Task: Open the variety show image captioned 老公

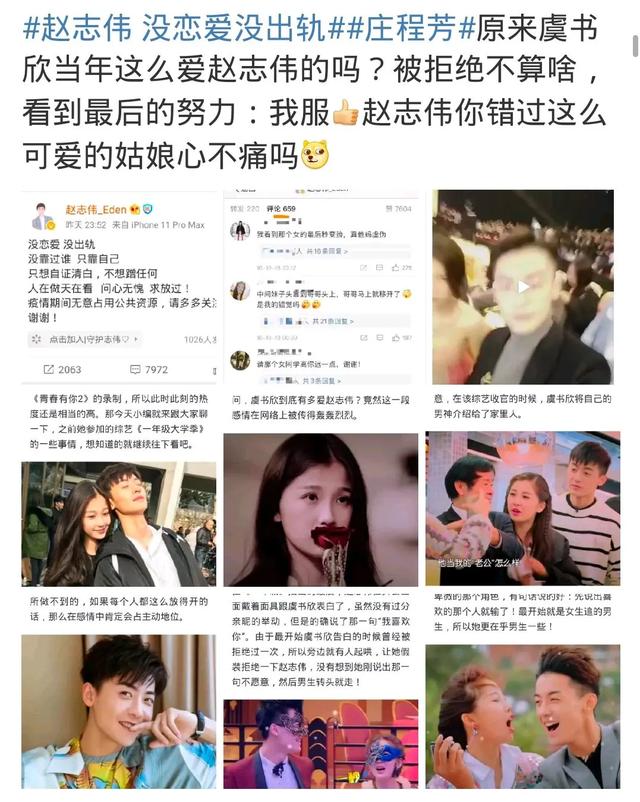Action: [x=523, y=508]
